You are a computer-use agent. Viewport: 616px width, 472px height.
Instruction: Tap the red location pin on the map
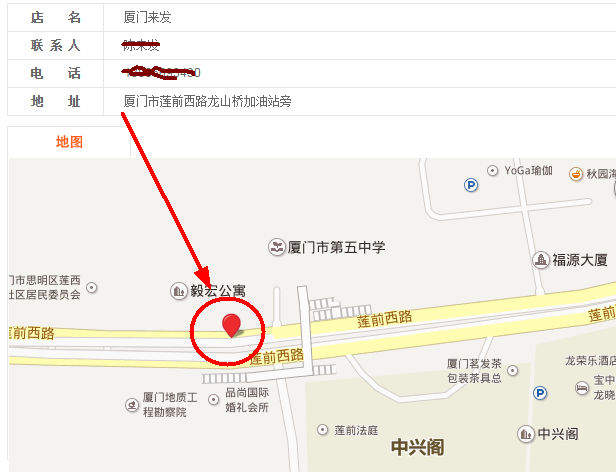(x=231, y=324)
